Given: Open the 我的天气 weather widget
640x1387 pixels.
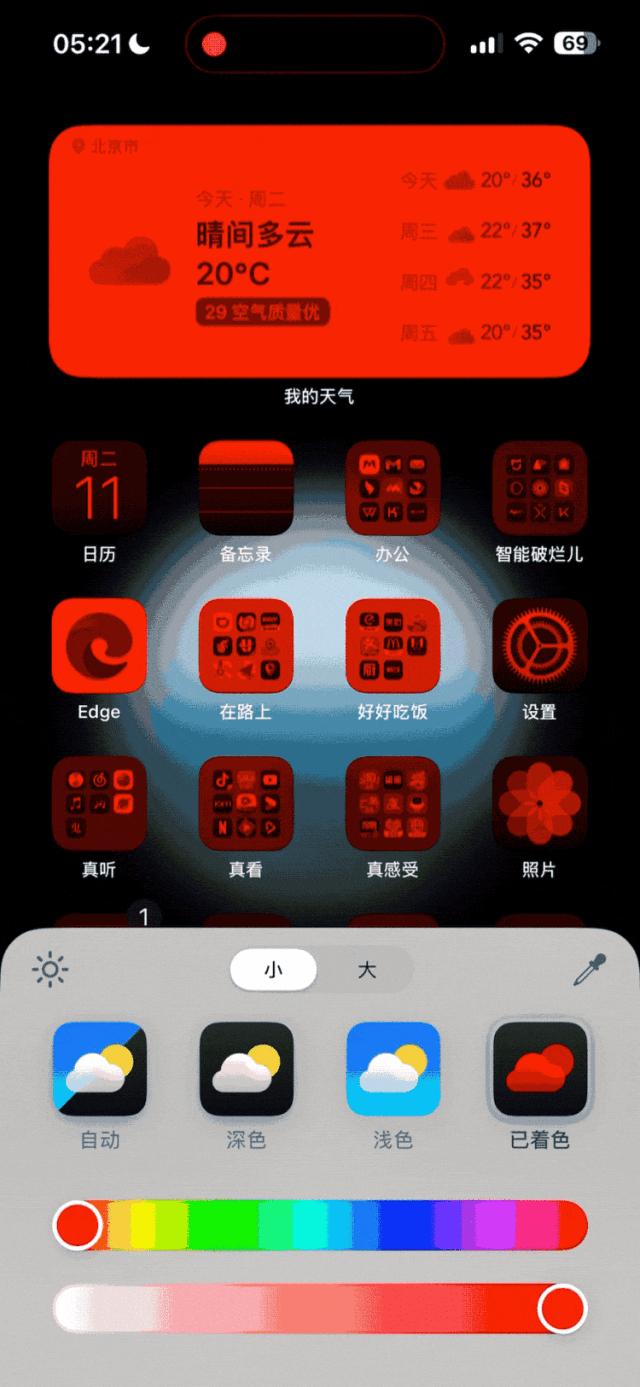Looking at the screenshot, I should click(319, 252).
